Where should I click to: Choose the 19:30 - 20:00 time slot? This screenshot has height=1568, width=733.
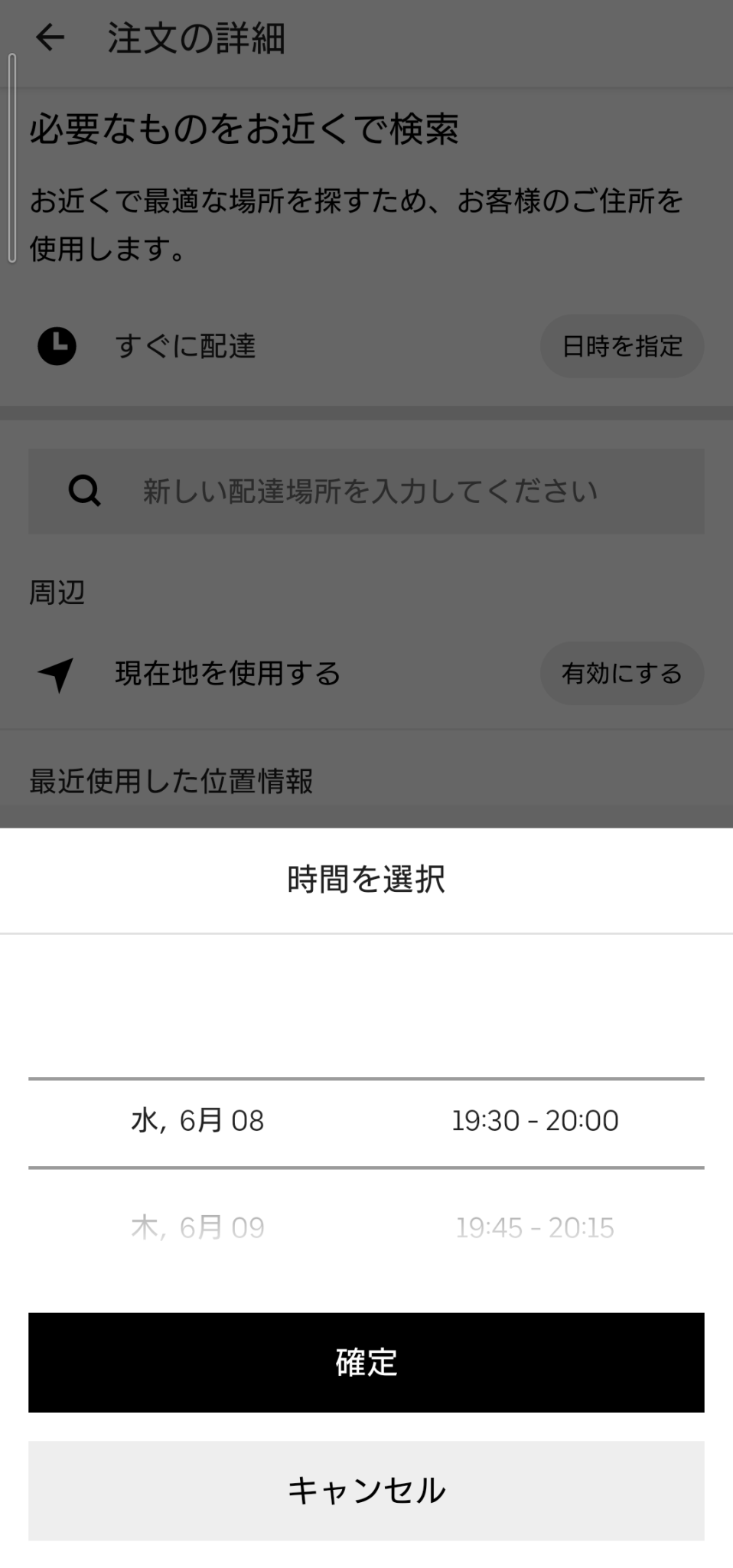[x=536, y=1120]
